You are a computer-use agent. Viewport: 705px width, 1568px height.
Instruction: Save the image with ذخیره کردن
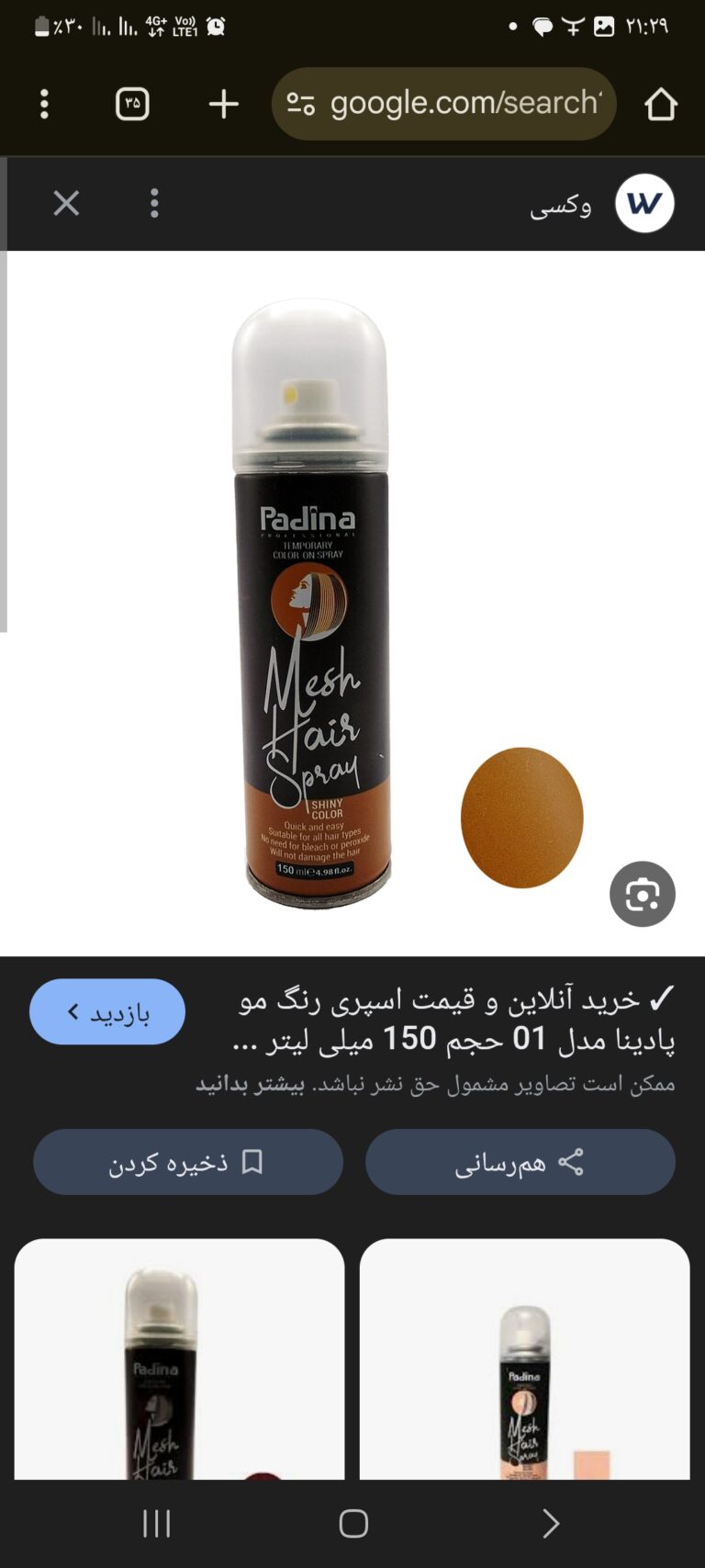pos(188,1162)
